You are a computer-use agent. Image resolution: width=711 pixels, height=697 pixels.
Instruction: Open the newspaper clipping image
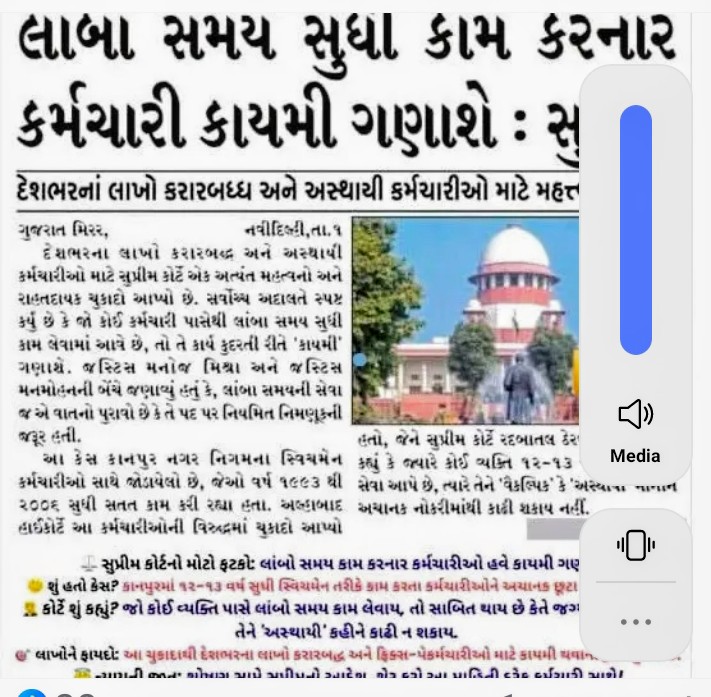click(x=290, y=350)
